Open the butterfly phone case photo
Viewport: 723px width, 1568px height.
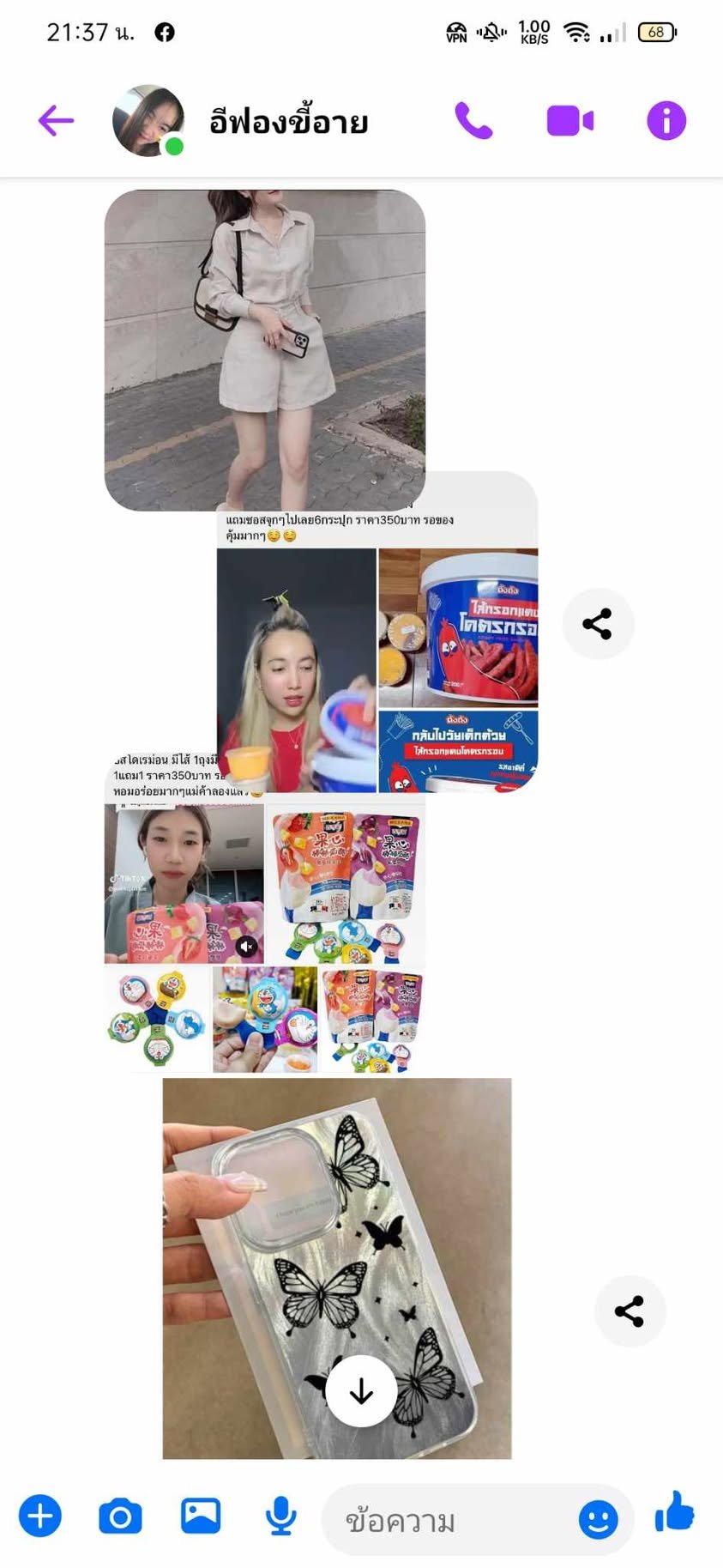click(337, 1268)
